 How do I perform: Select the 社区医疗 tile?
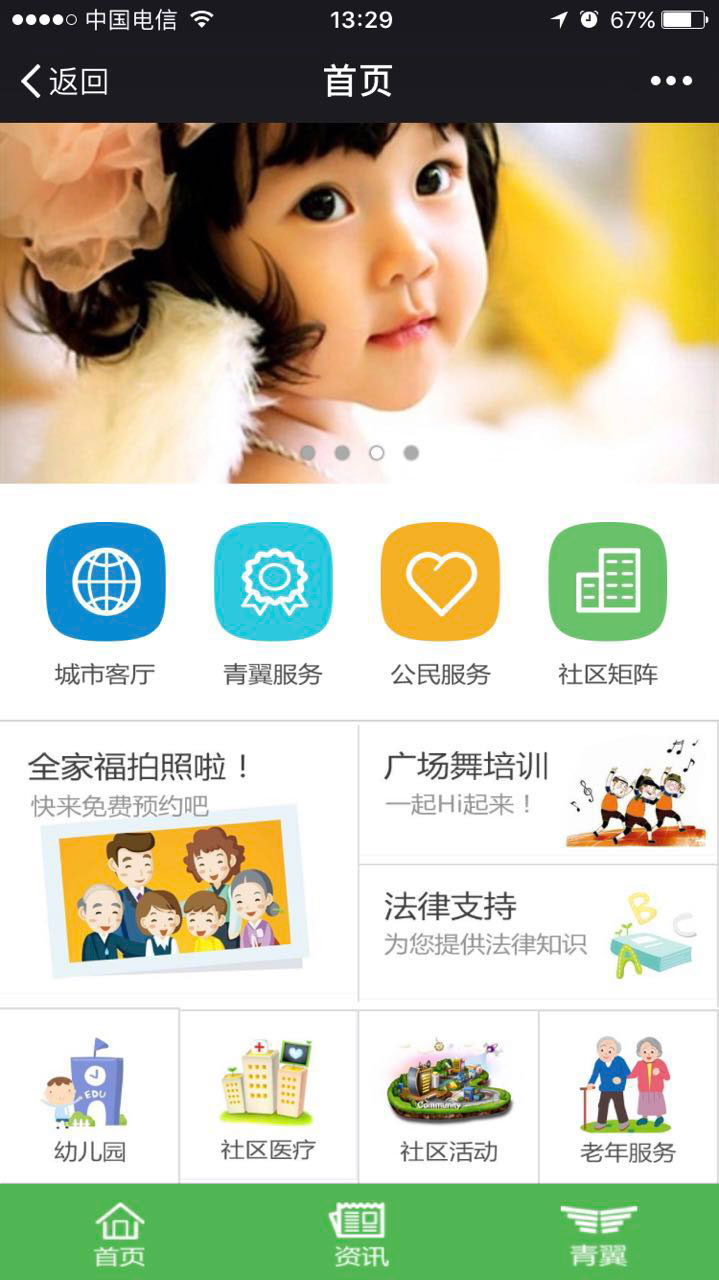point(268,1097)
